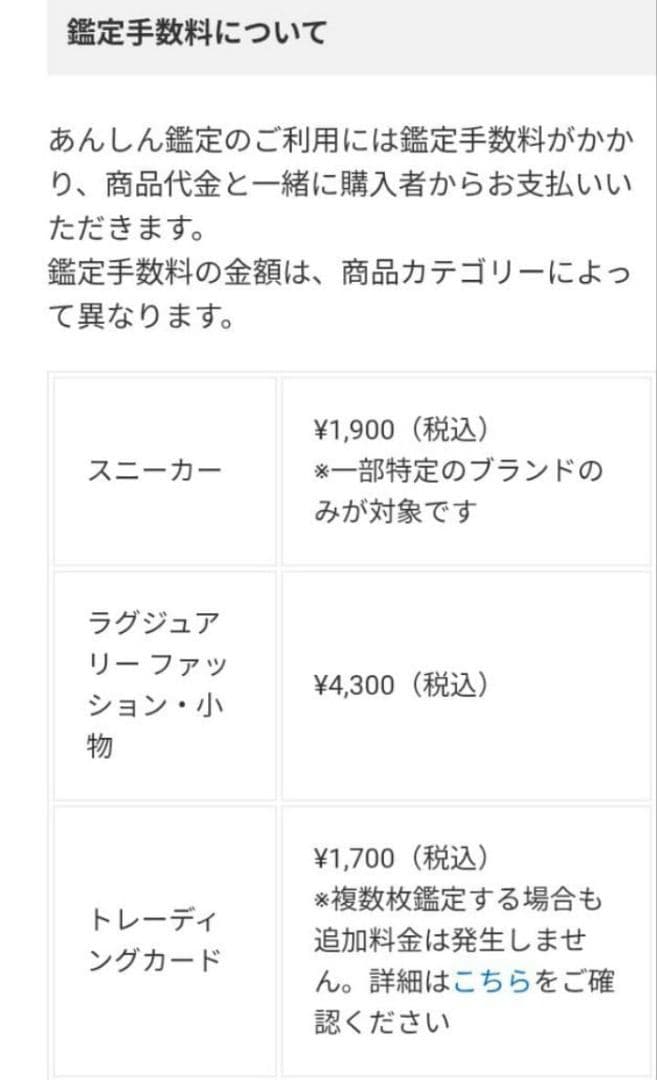Open the こちら link for trading card details
Viewport: 657px width, 1080px height.
click(x=490, y=982)
